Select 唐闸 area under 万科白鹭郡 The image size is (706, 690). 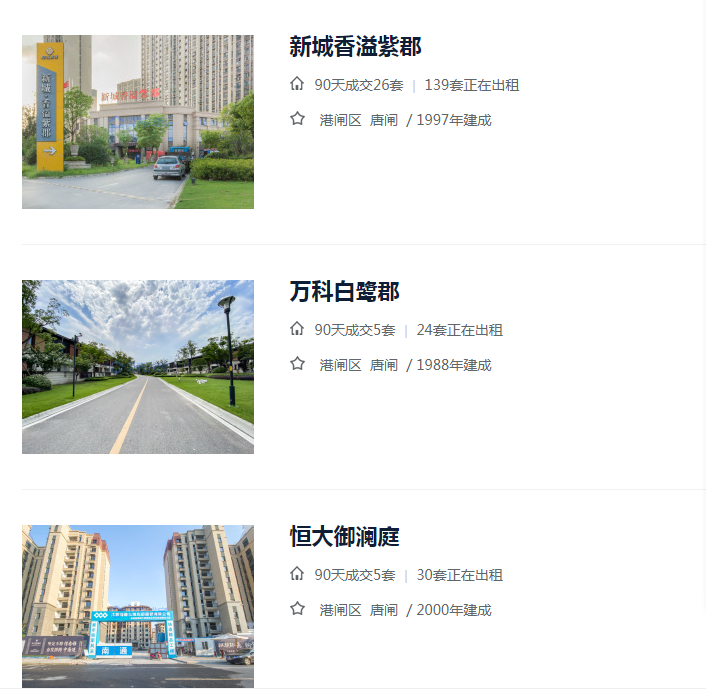383,365
